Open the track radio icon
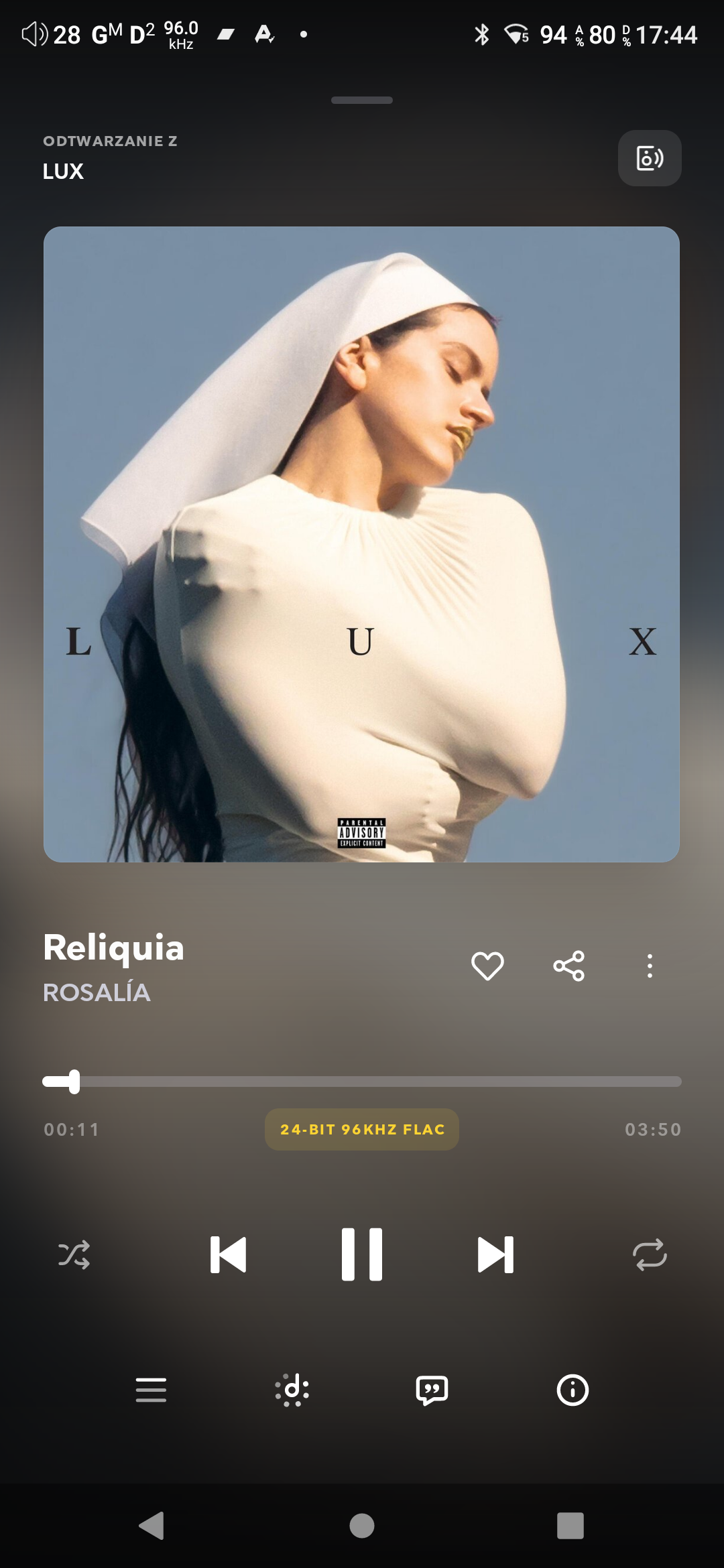The image size is (724, 1568). pos(292,1390)
